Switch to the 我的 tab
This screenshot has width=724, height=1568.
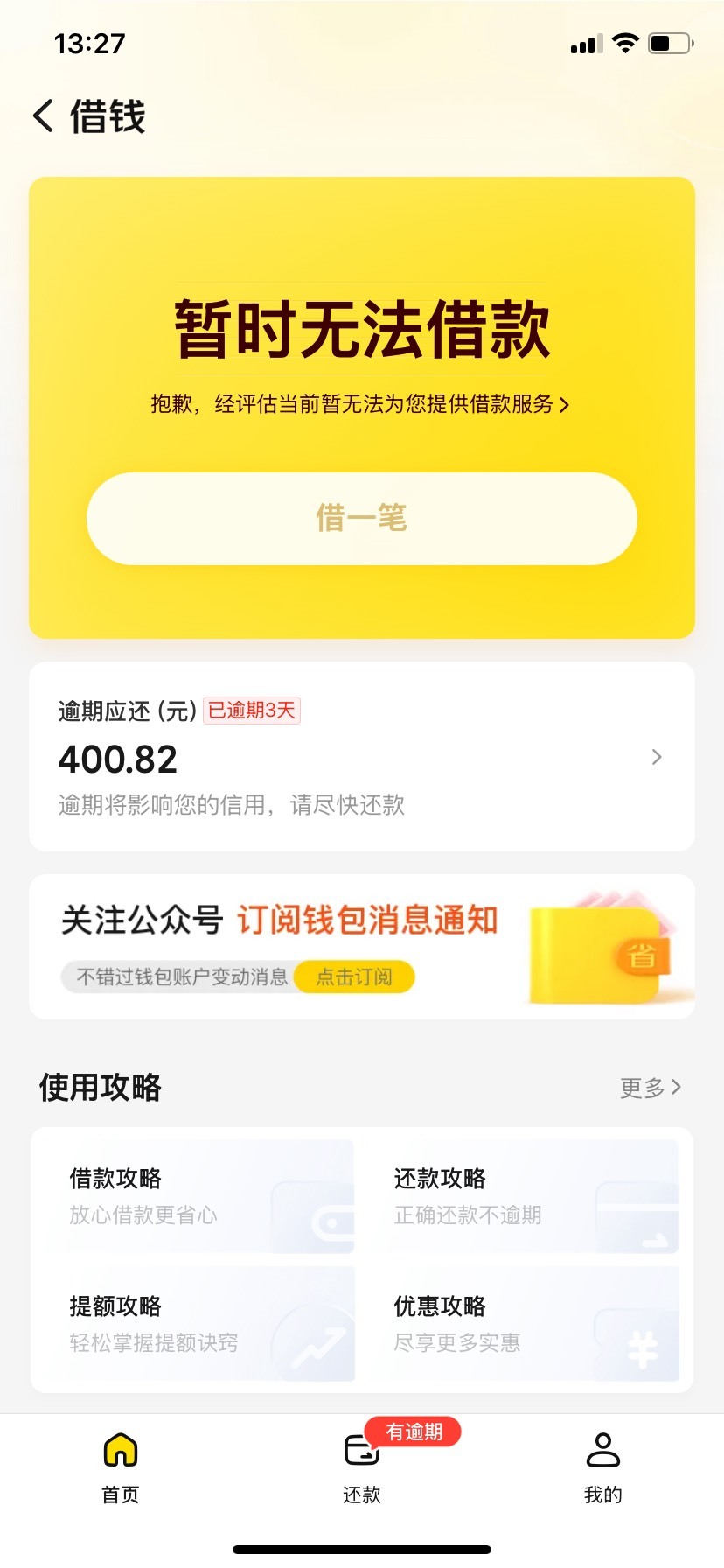603,1463
